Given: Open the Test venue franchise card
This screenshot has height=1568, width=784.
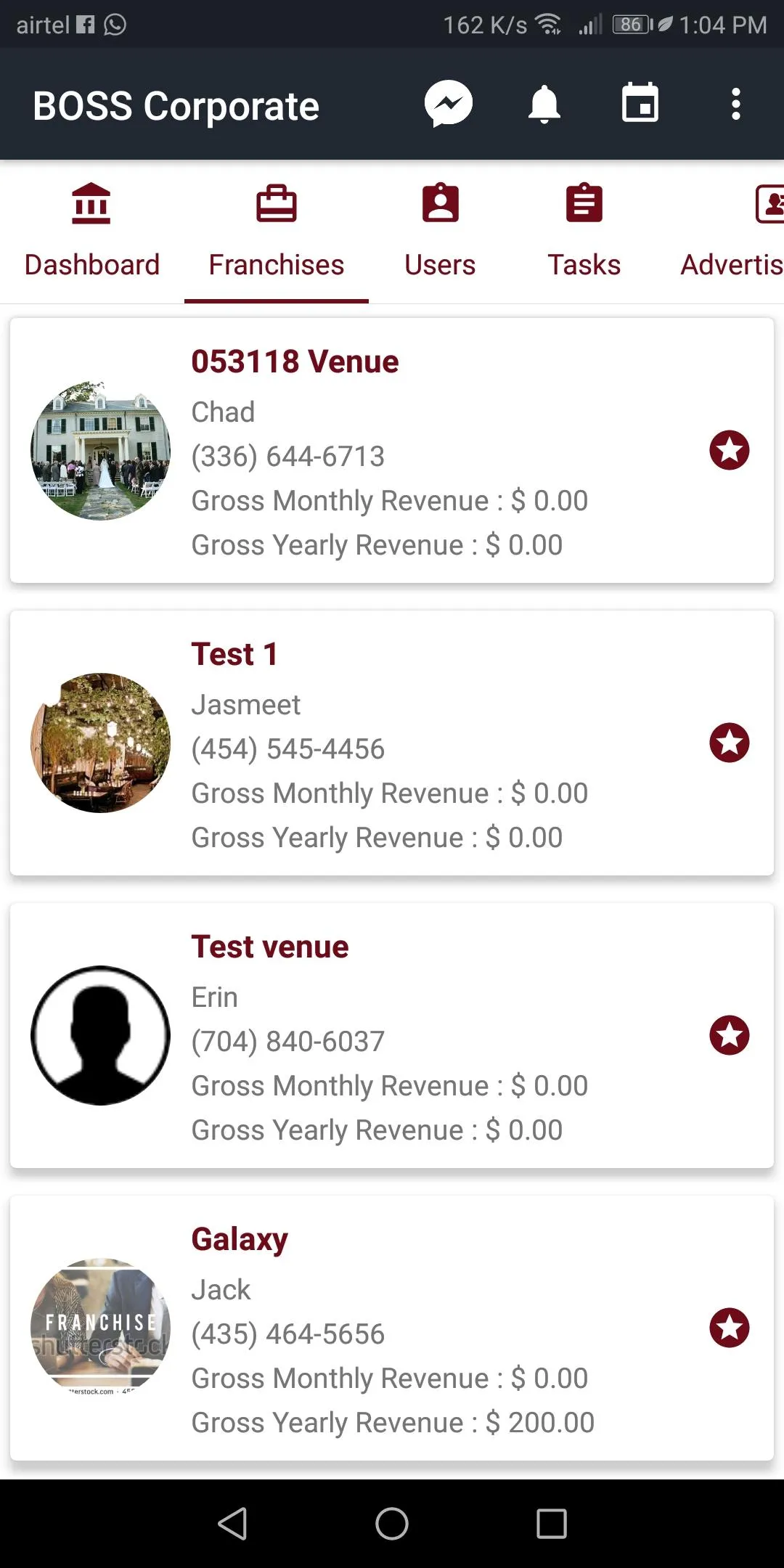Looking at the screenshot, I should pyautogui.click(x=392, y=1035).
